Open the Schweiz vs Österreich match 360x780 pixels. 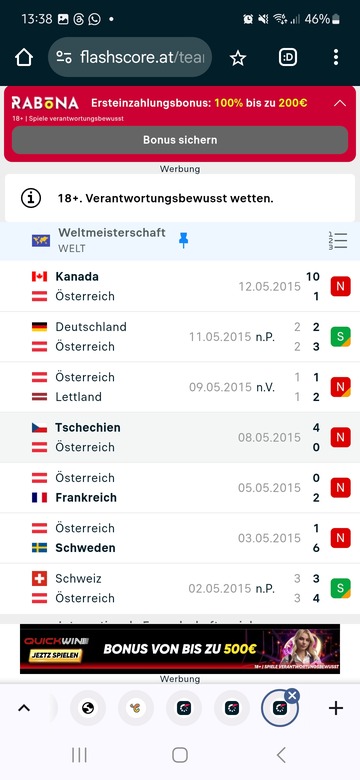(x=180, y=588)
